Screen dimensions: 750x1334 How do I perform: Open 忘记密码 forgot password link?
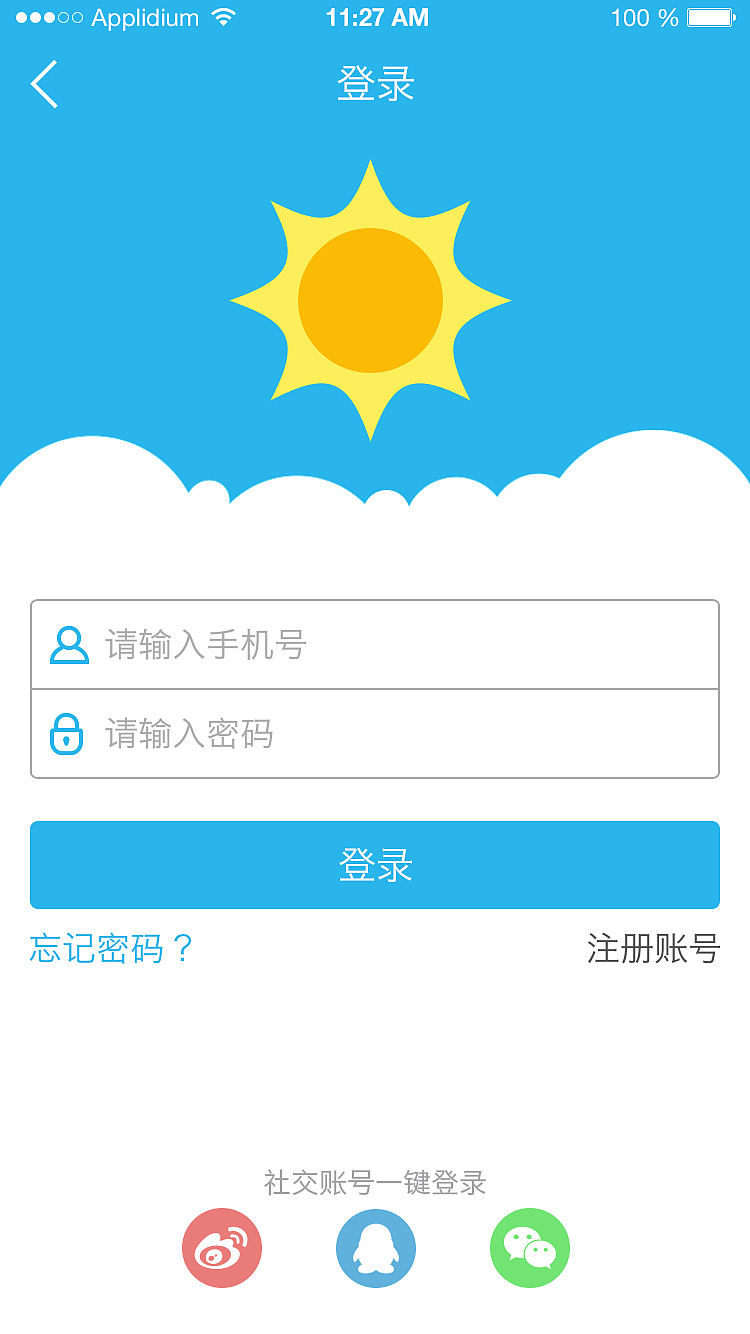point(108,949)
